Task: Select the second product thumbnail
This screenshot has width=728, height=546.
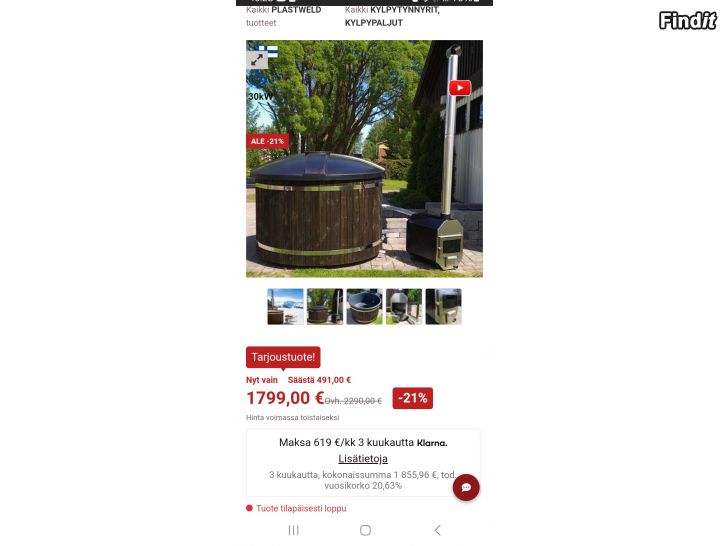Action: [325, 307]
